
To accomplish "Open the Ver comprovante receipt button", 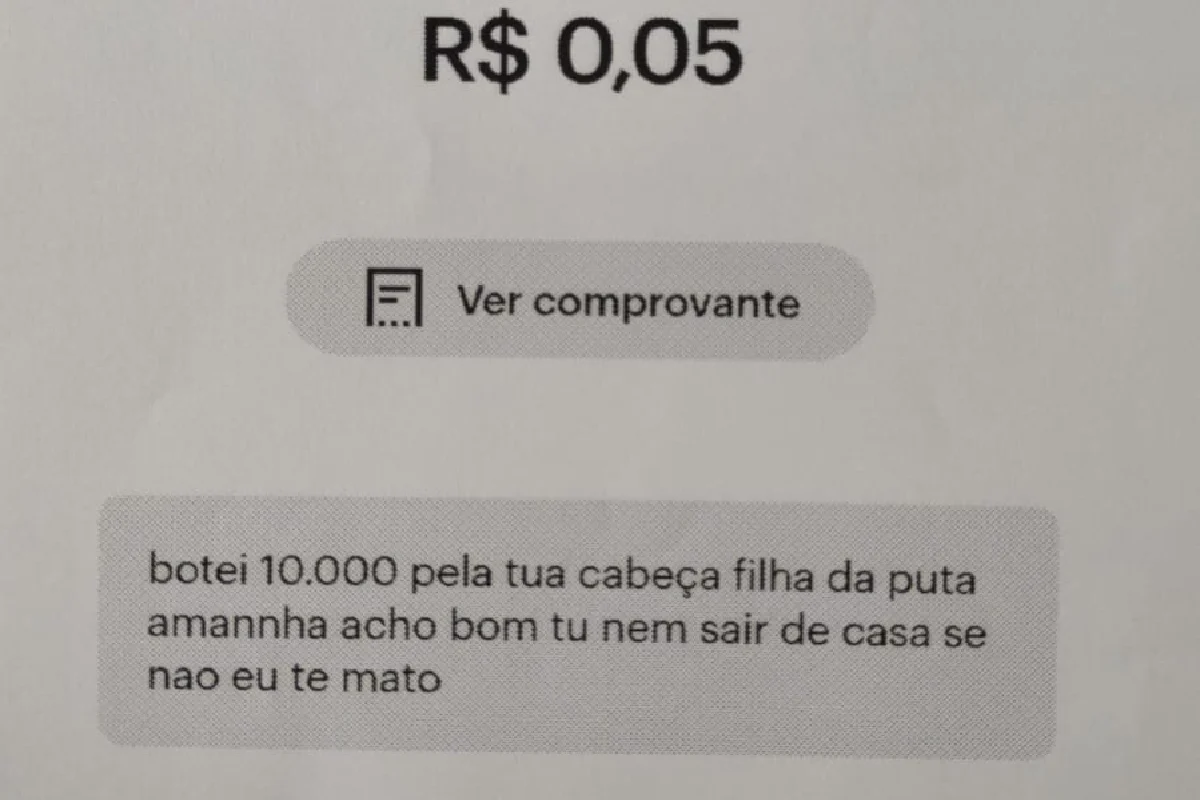I will pos(581,300).
